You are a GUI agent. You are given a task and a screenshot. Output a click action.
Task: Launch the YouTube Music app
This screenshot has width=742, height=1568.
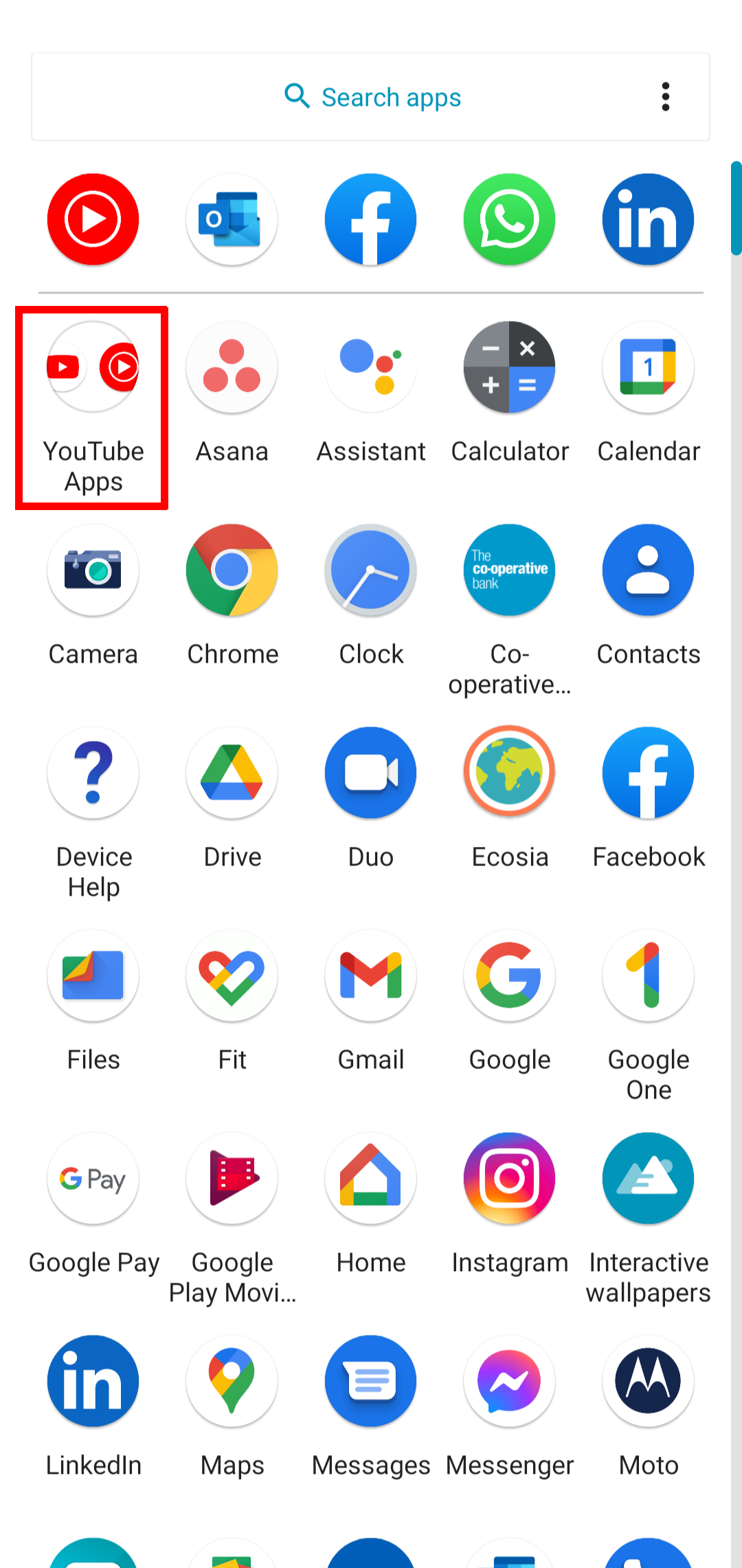click(x=93, y=219)
